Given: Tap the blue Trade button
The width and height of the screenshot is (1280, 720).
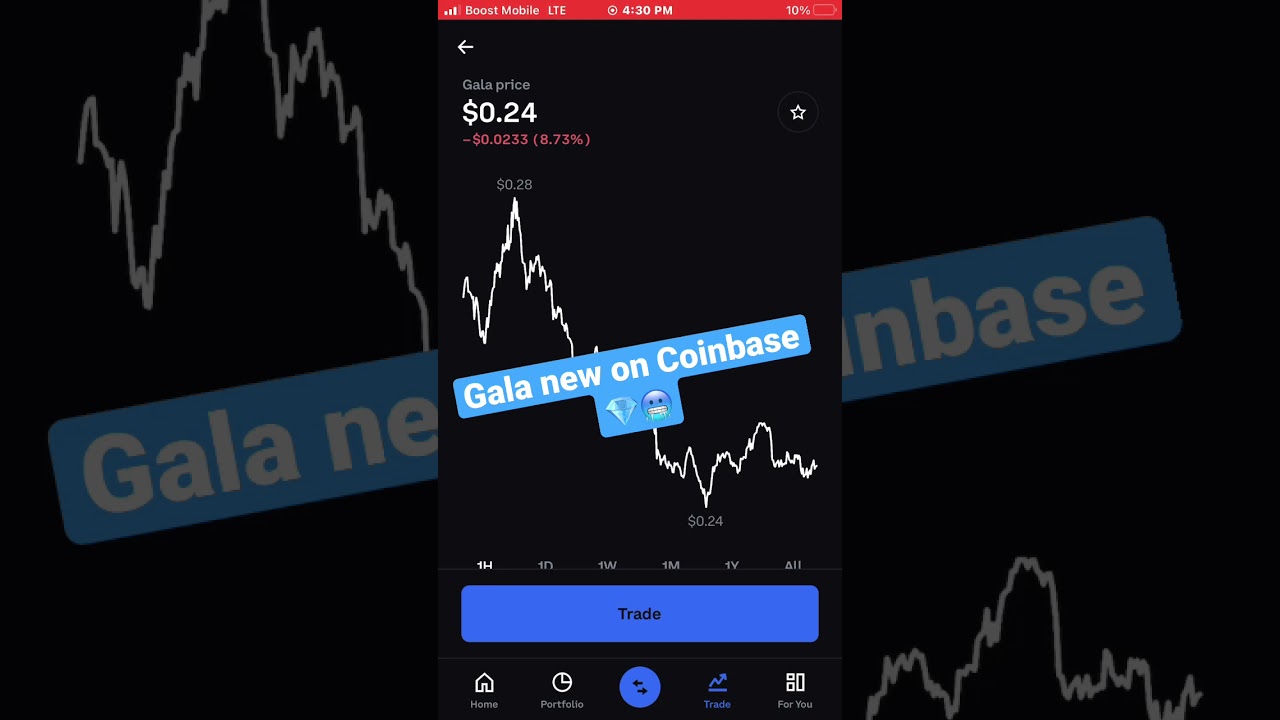Looking at the screenshot, I should tap(639, 613).
